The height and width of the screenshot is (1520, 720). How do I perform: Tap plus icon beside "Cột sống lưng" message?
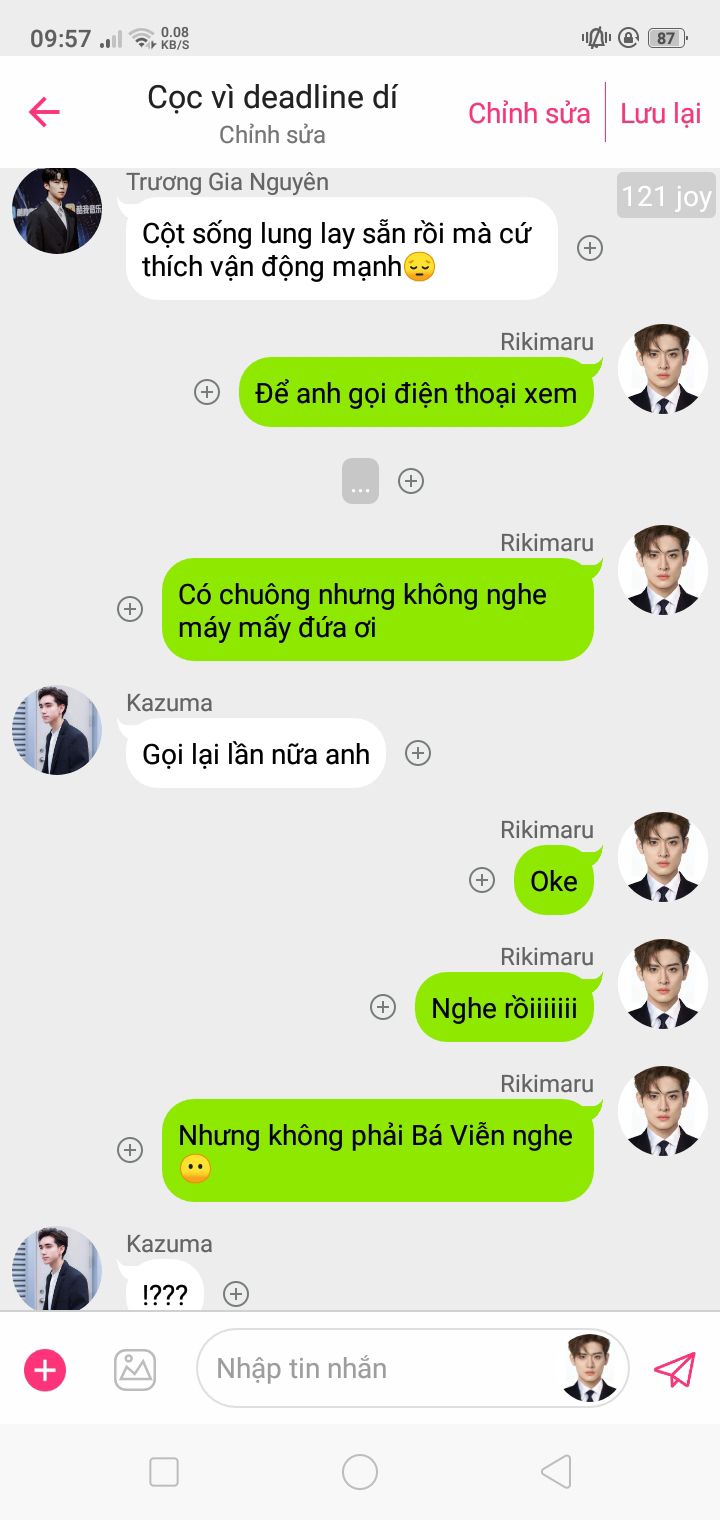tap(590, 248)
